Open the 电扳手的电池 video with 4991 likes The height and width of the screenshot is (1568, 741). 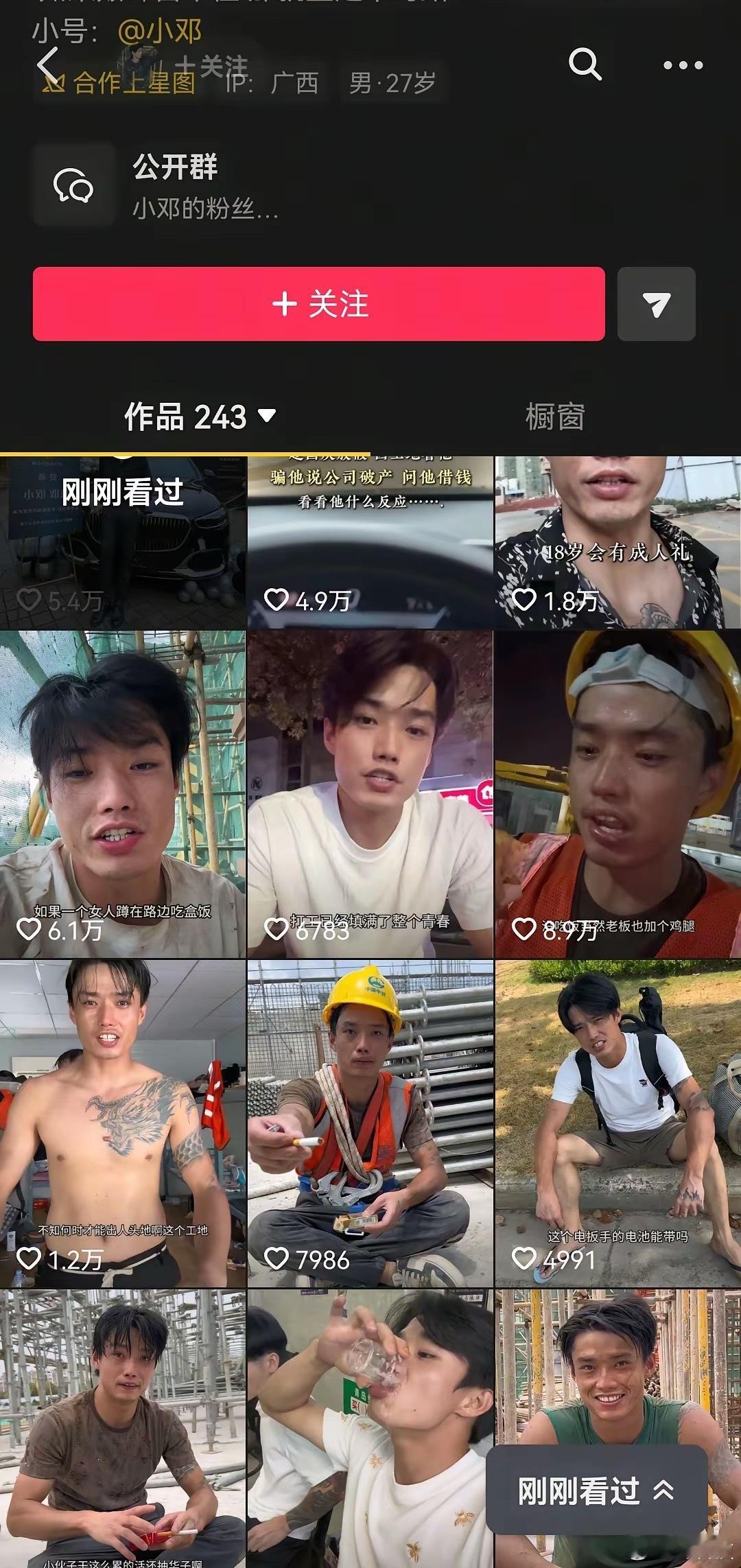pos(617,1123)
